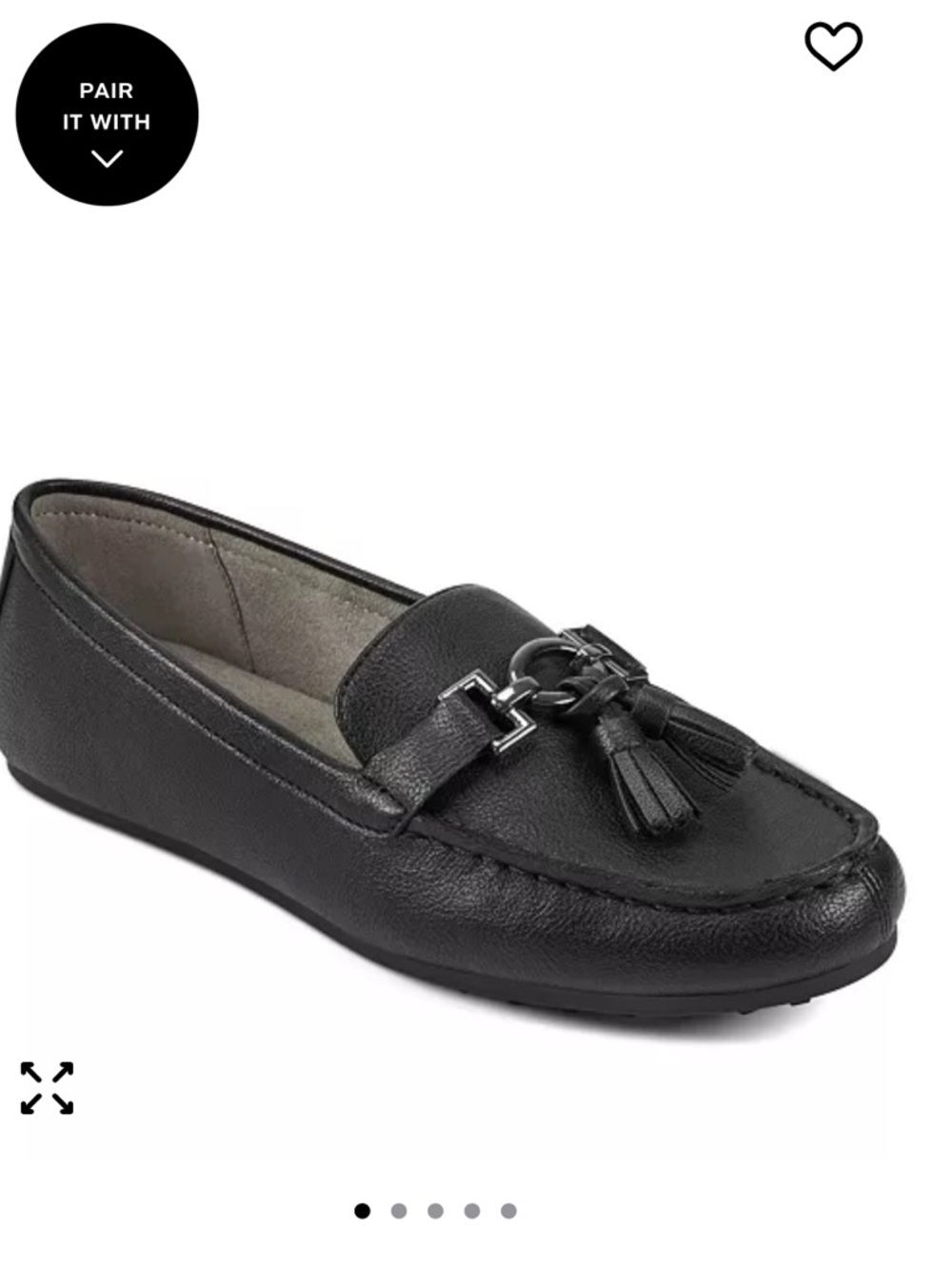Click the expand arrows icon below the photo

coord(48,1088)
